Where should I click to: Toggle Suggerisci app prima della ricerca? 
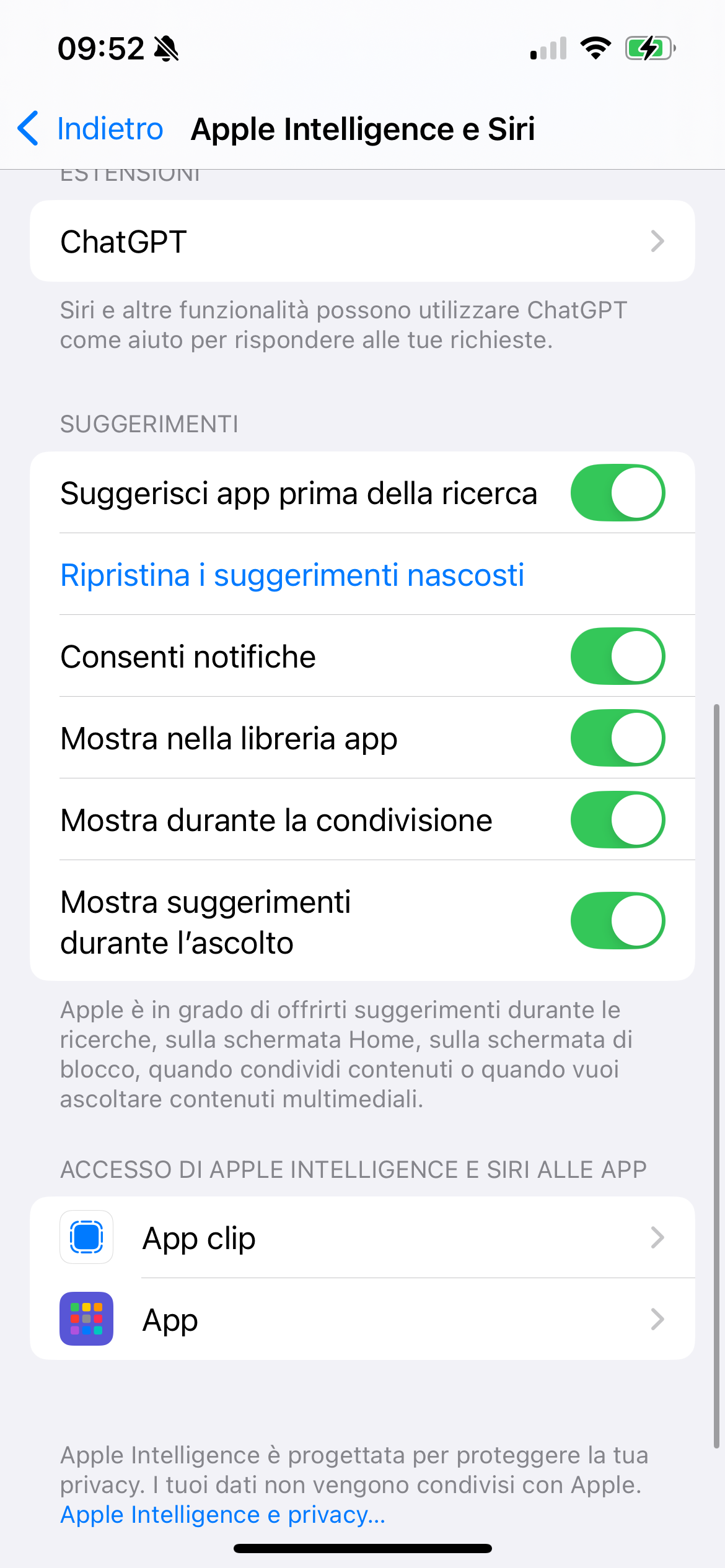[x=618, y=493]
